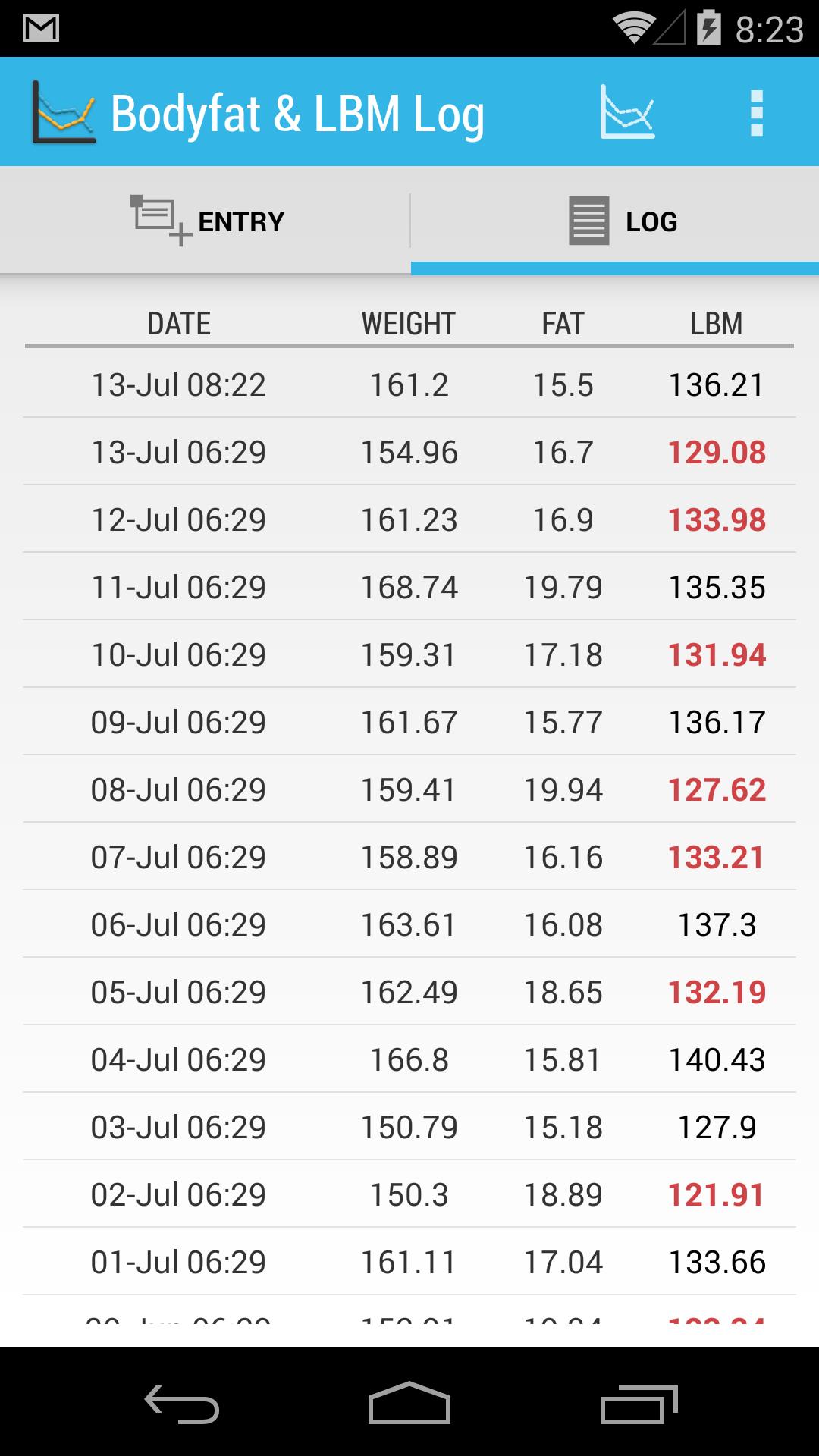The height and width of the screenshot is (1456, 819).
Task: Open the 04-Jul 06:29 log entry
Action: [409, 1059]
